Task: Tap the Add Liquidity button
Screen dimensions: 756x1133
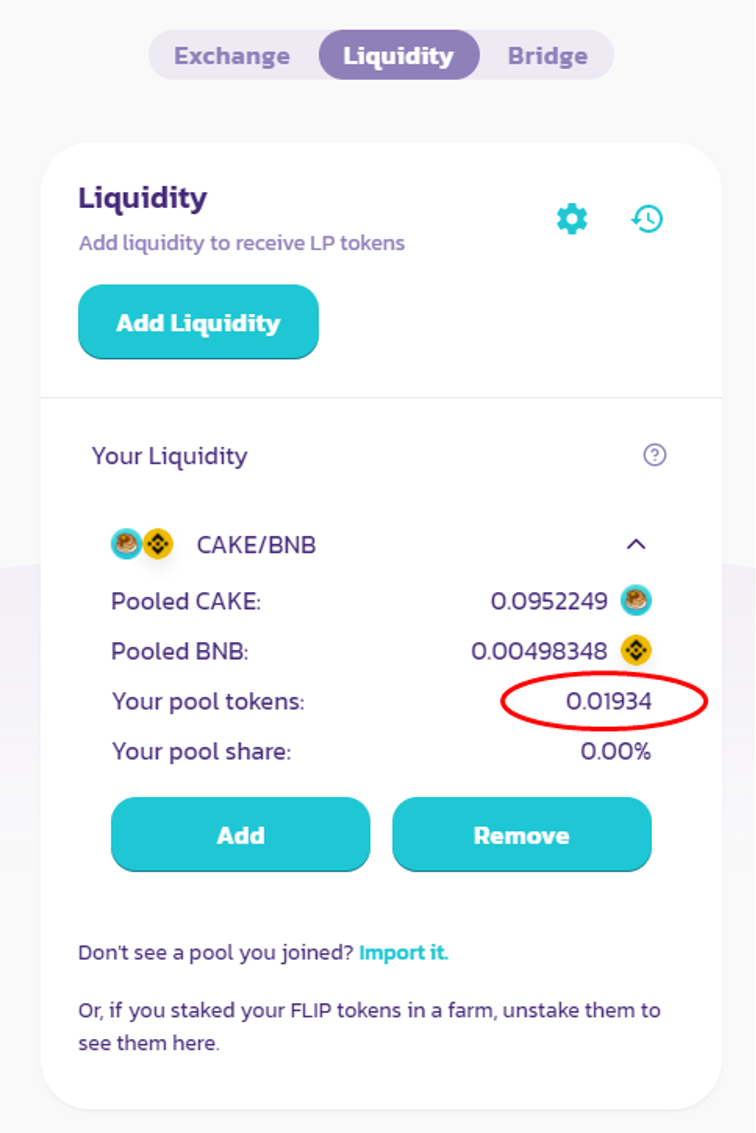Action: pyautogui.click(x=198, y=323)
